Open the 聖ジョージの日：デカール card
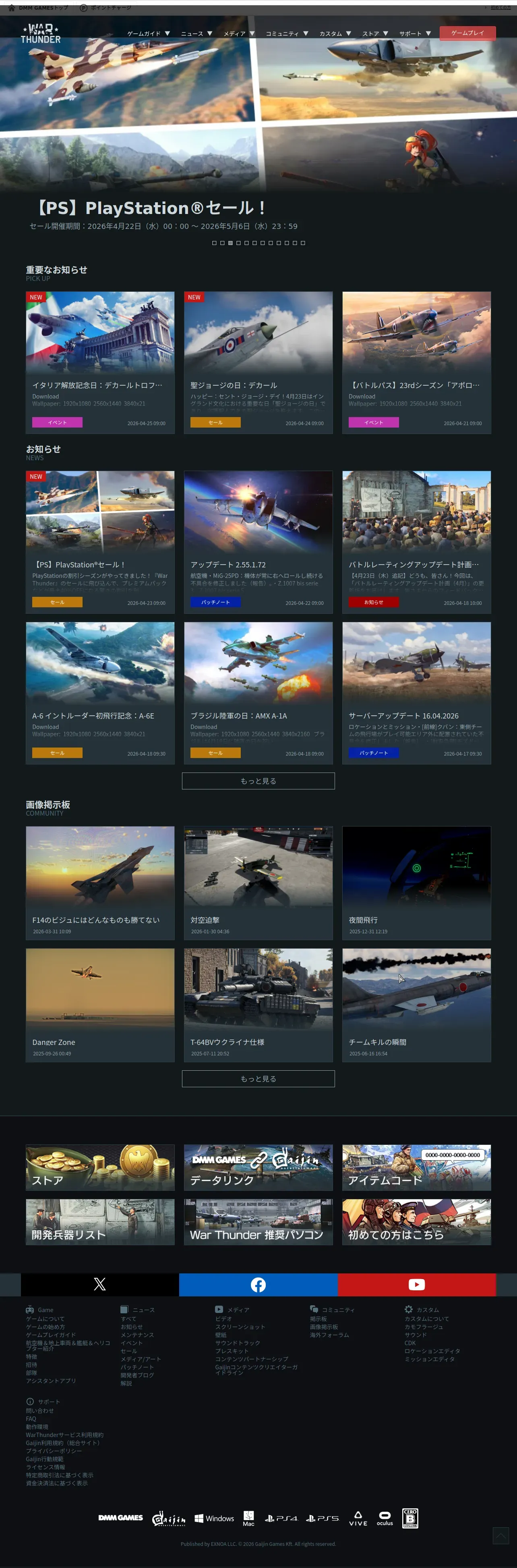Viewport: 517px width, 1568px height. pyautogui.click(x=258, y=363)
